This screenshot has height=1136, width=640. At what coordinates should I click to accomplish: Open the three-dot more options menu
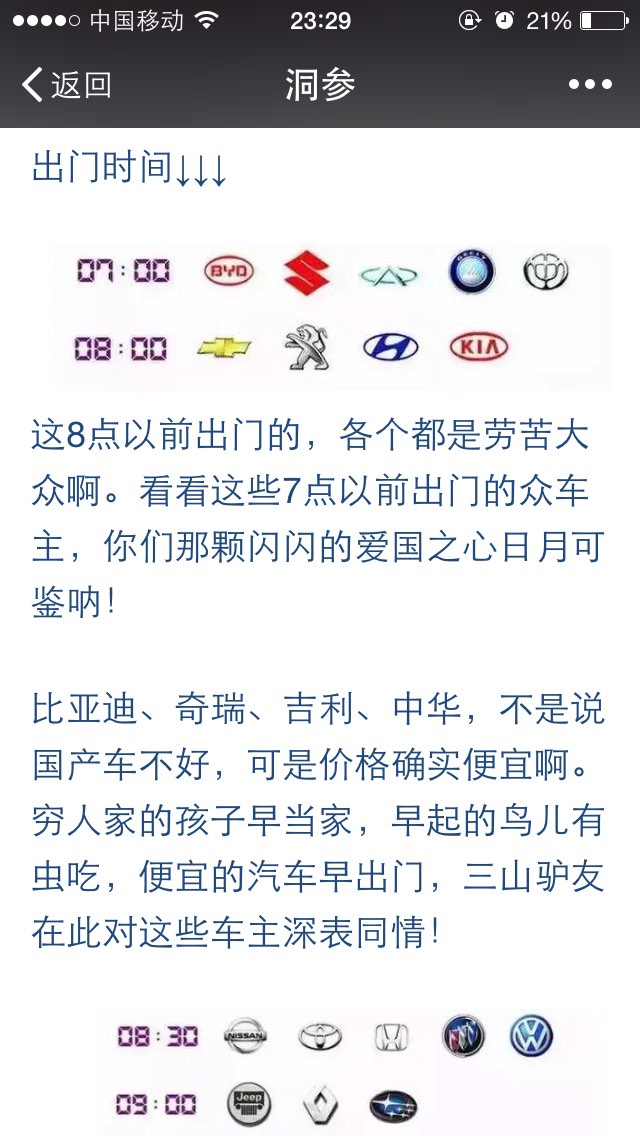click(590, 85)
